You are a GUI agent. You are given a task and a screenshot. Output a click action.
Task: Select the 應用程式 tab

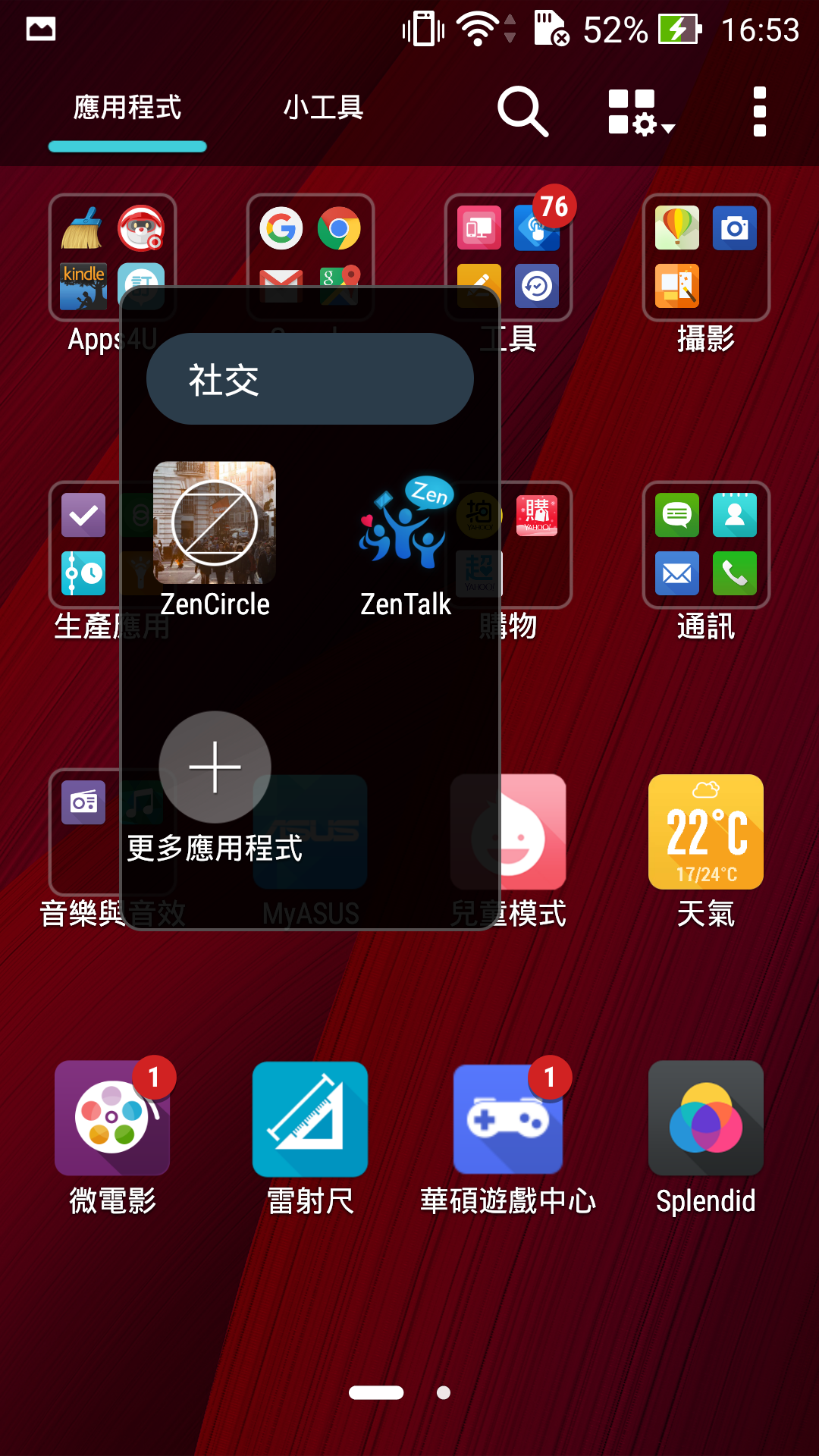coord(127,108)
